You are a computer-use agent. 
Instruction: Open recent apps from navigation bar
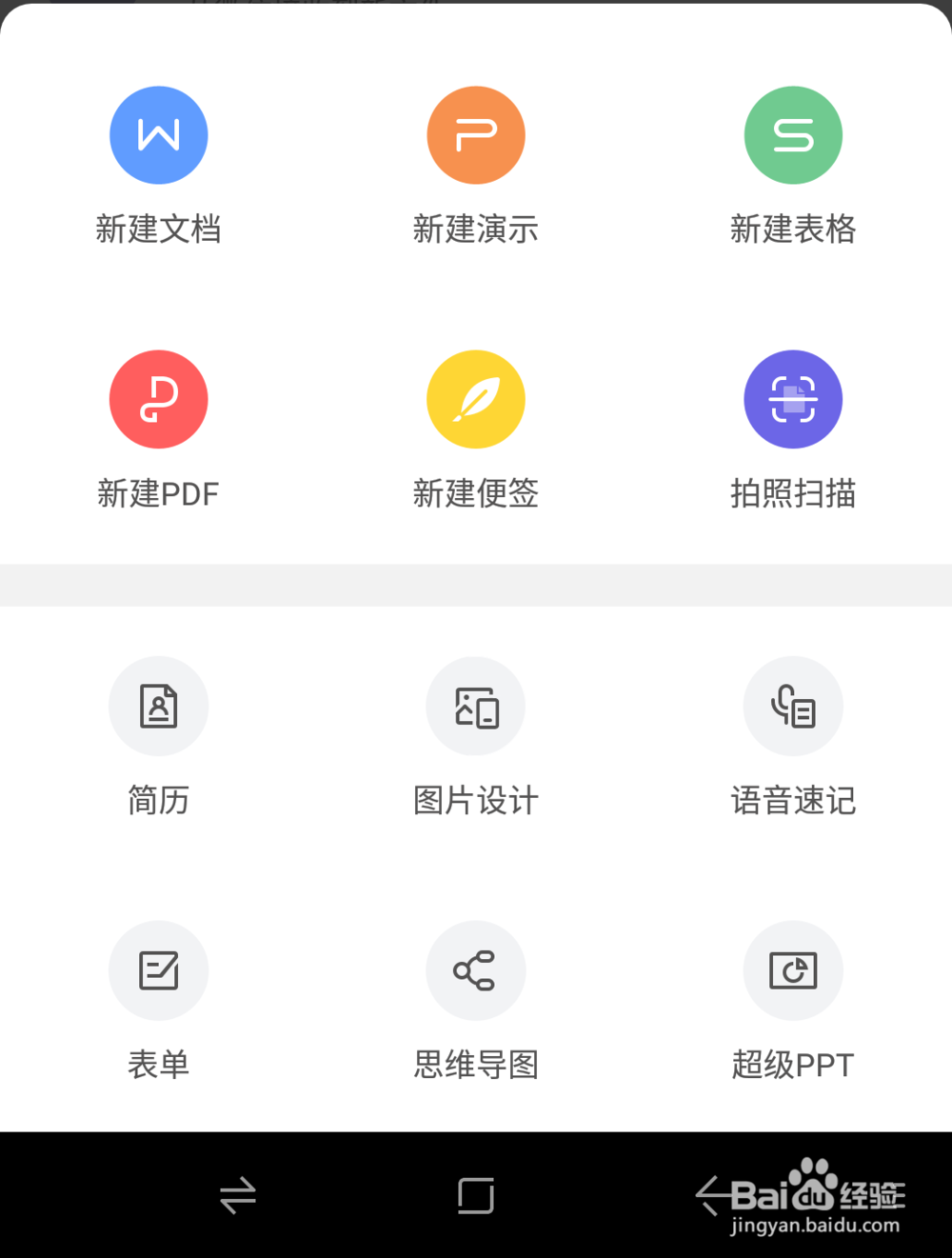pyautogui.click(x=237, y=1195)
